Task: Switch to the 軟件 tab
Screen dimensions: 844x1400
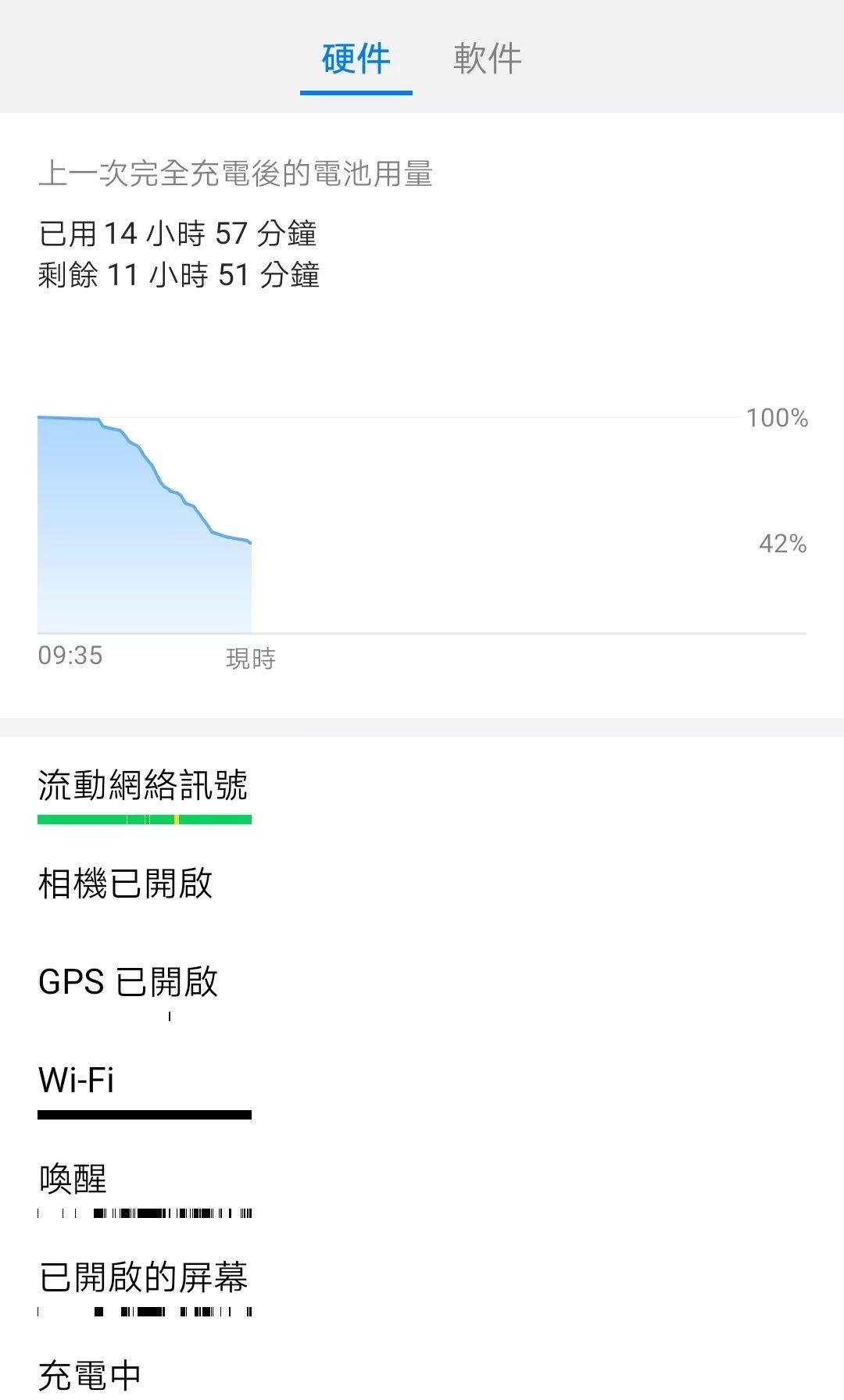Action: point(487,59)
